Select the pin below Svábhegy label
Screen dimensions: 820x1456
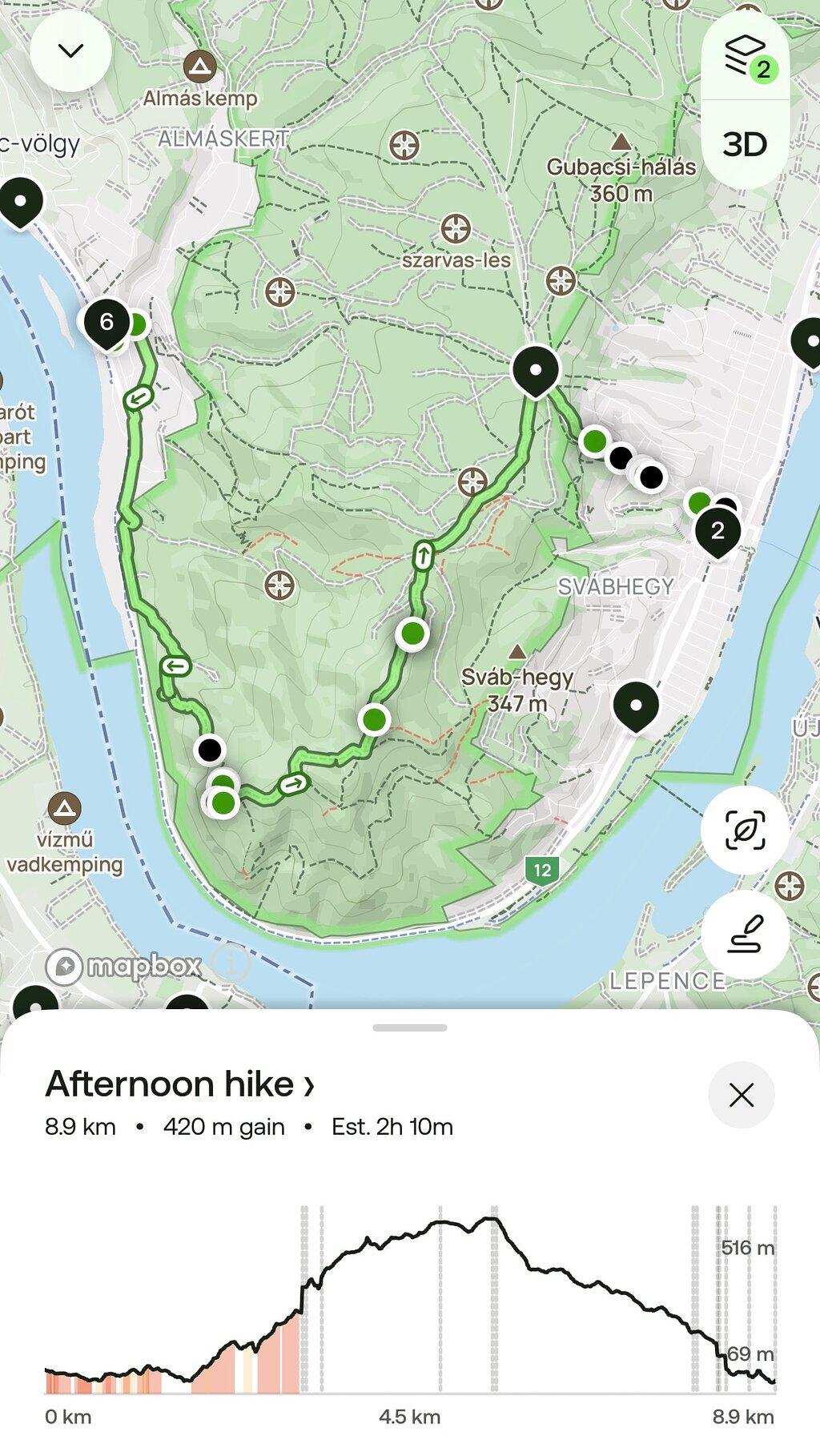point(636,708)
